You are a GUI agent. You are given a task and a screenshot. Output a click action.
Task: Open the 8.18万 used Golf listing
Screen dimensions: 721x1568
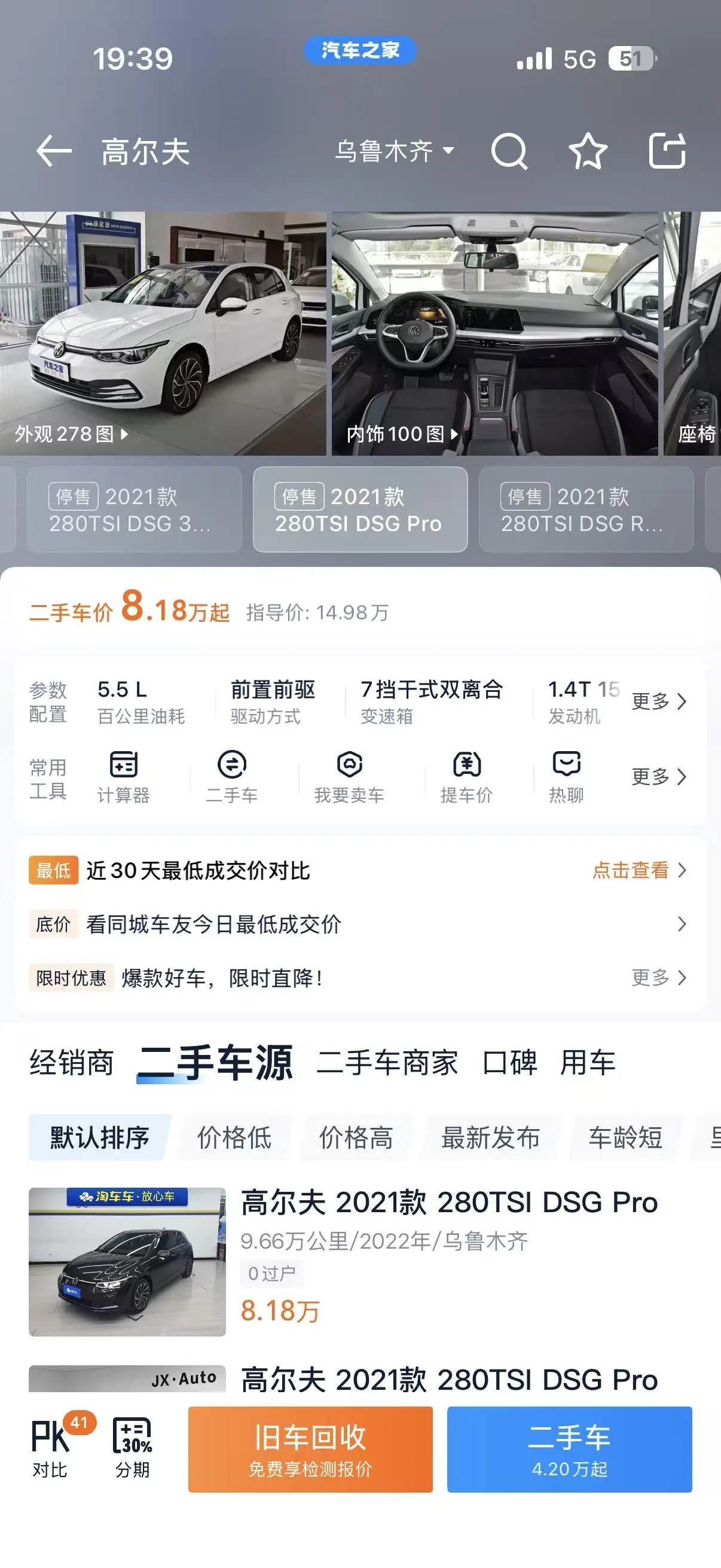coord(360,1262)
